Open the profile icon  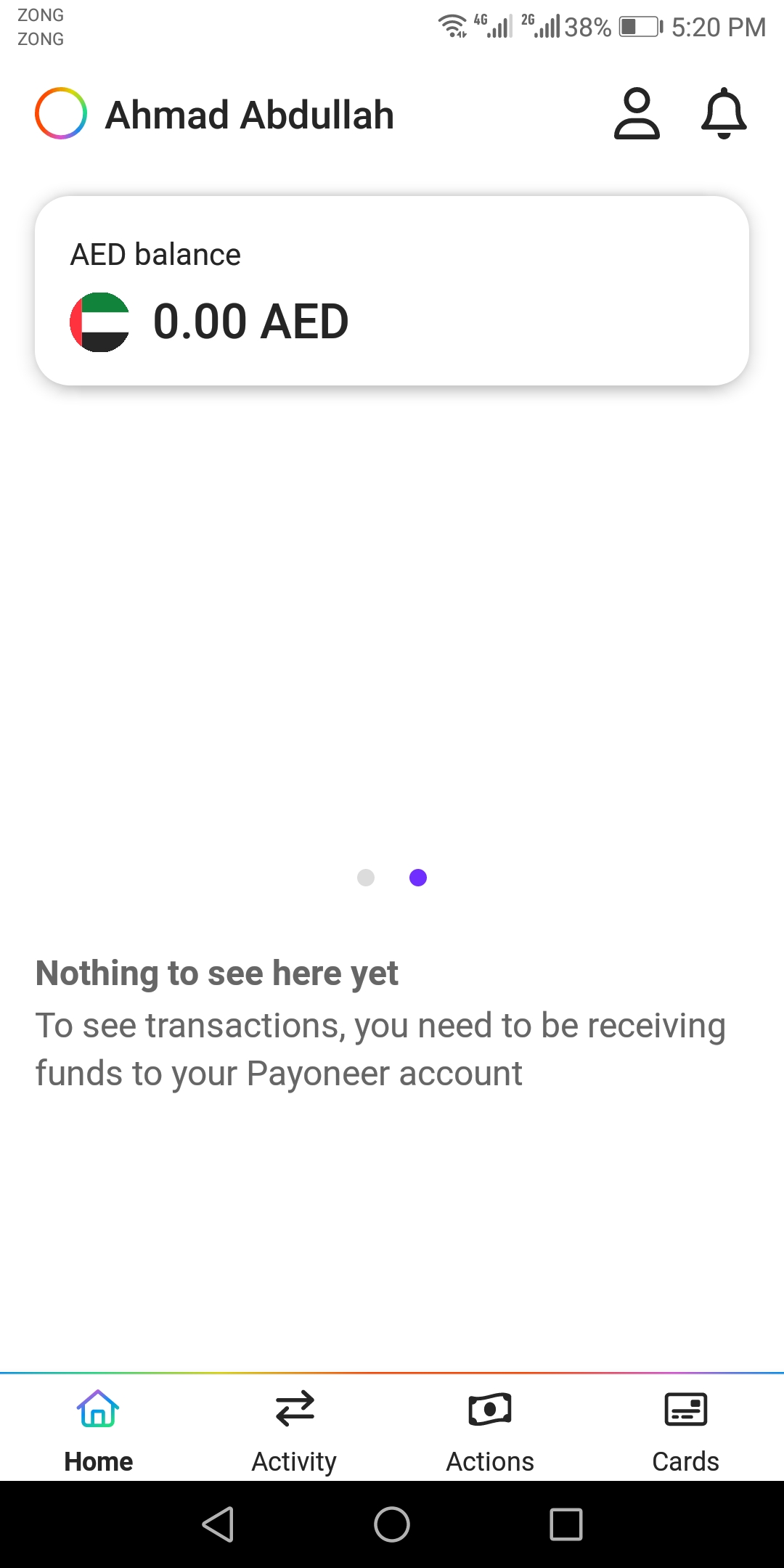click(x=637, y=114)
